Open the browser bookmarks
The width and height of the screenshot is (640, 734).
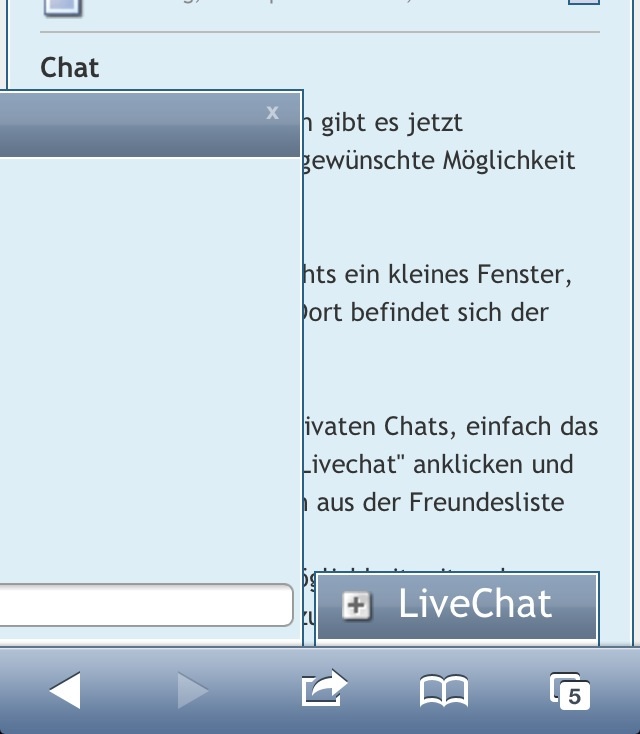click(x=444, y=690)
